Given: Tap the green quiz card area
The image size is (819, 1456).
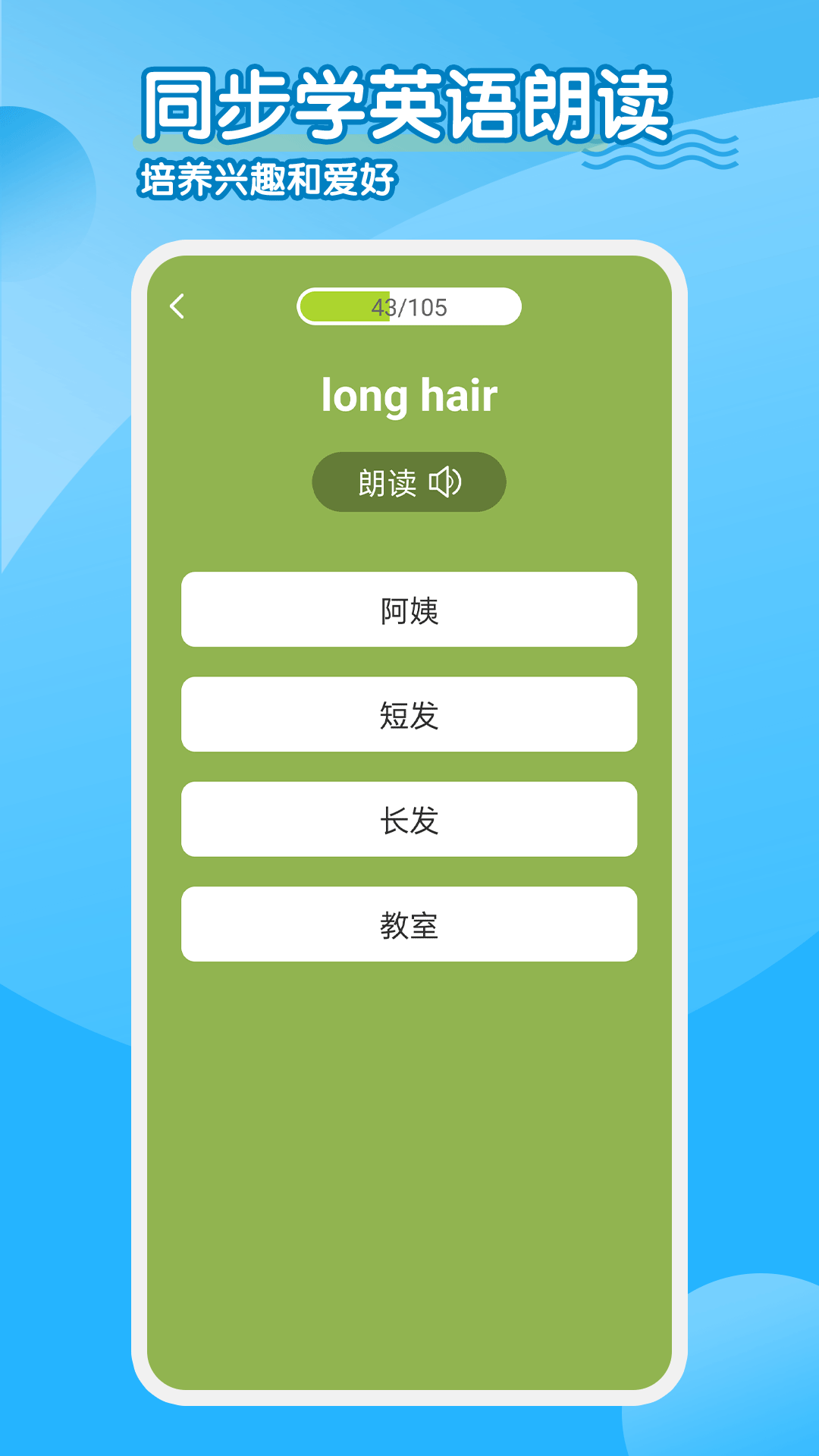Looking at the screenshot, I should click(409, 1100).
